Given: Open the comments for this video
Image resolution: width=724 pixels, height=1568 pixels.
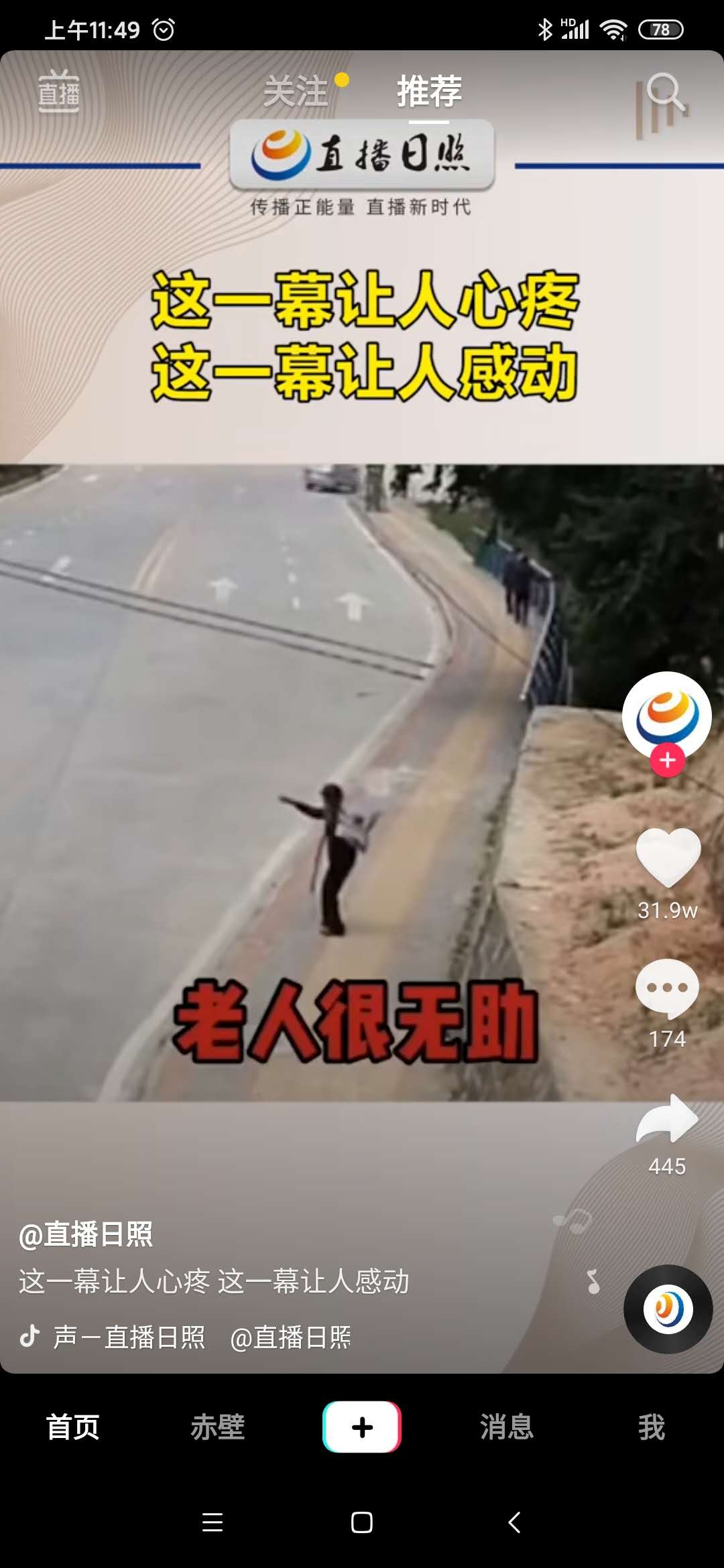Looking at the screenshot, I should 667,988.
